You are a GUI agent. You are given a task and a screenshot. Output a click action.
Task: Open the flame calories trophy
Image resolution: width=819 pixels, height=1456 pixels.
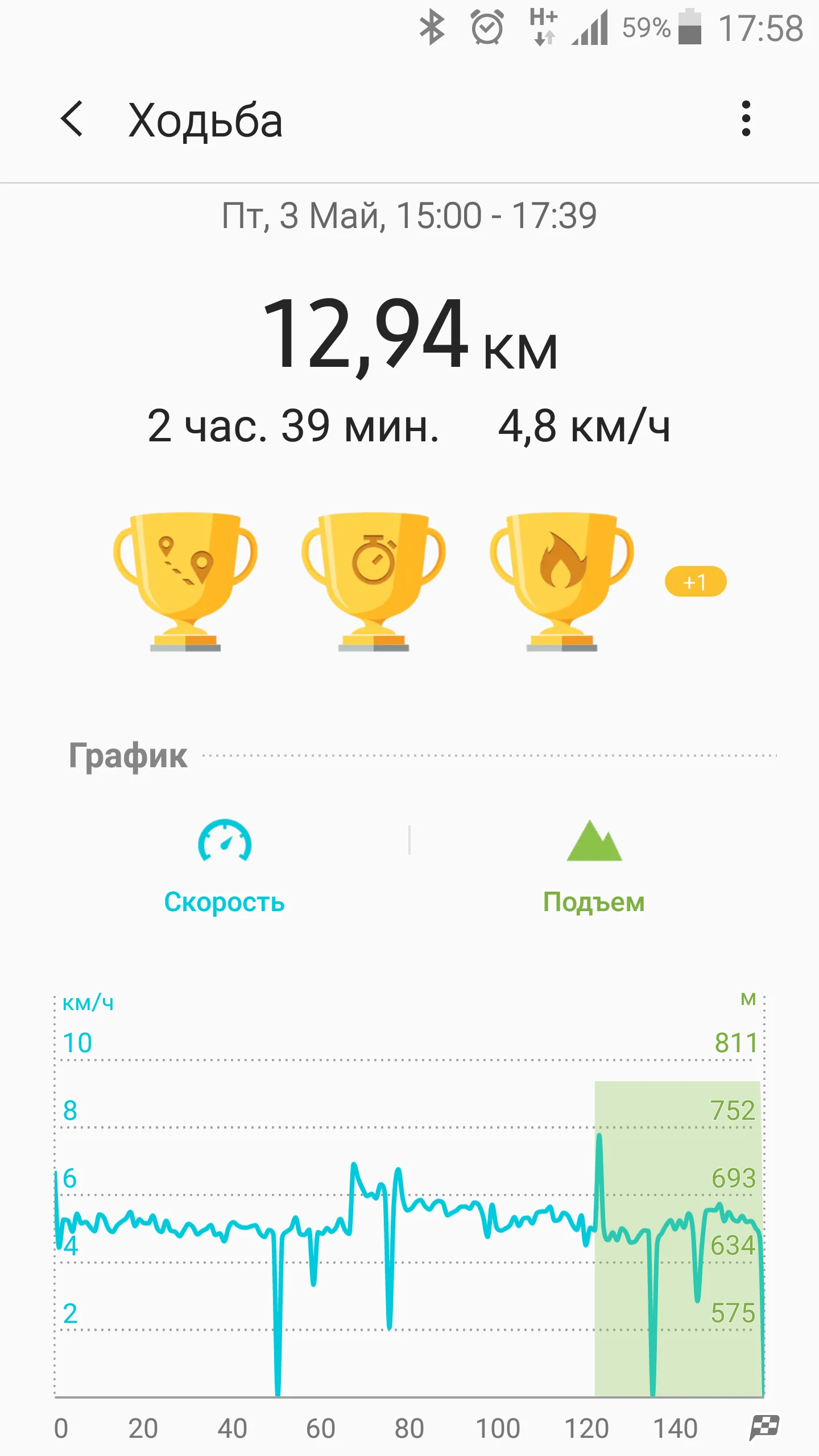point(562,580)
